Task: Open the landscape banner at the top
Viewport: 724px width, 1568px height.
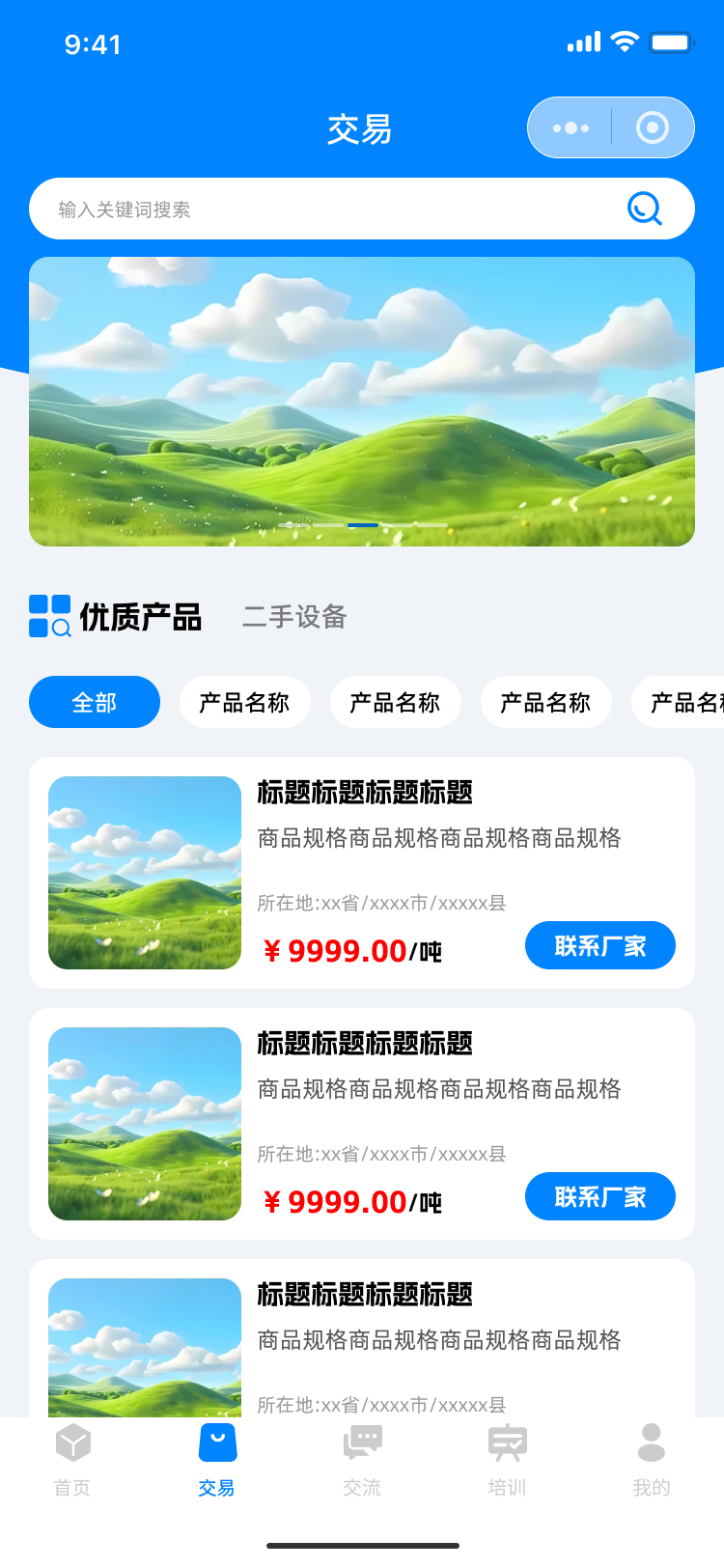Action: coord(362,401)
